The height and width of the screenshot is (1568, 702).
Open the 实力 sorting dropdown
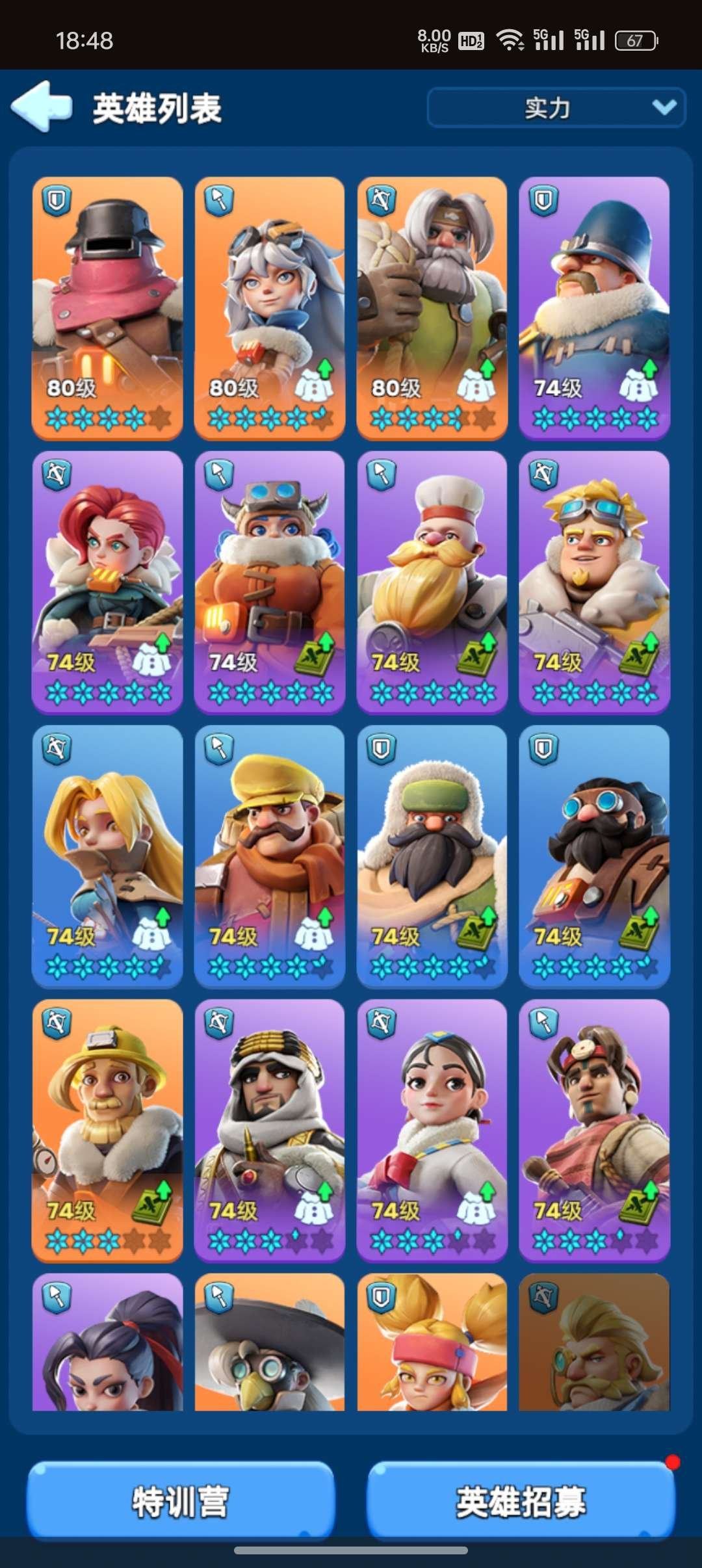556,107
